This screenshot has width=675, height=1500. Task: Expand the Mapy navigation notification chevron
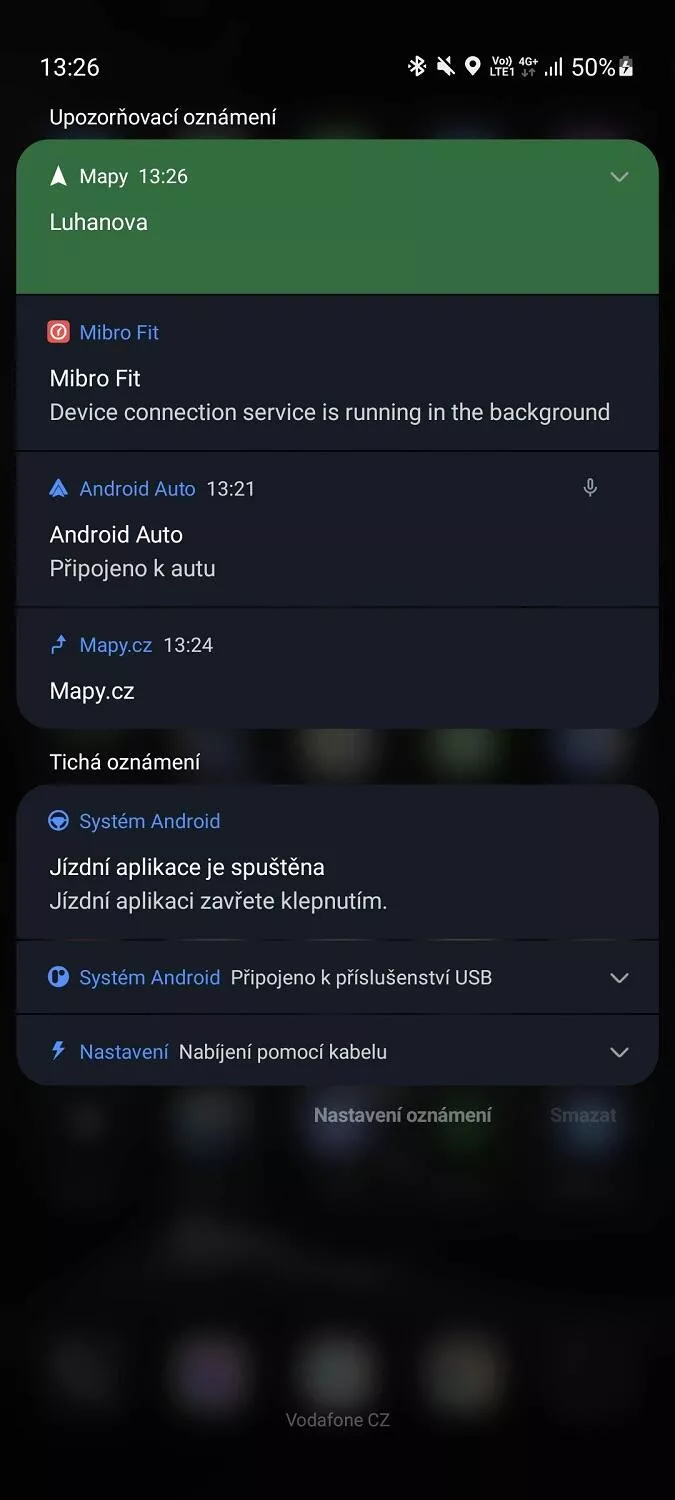point(619,177)
